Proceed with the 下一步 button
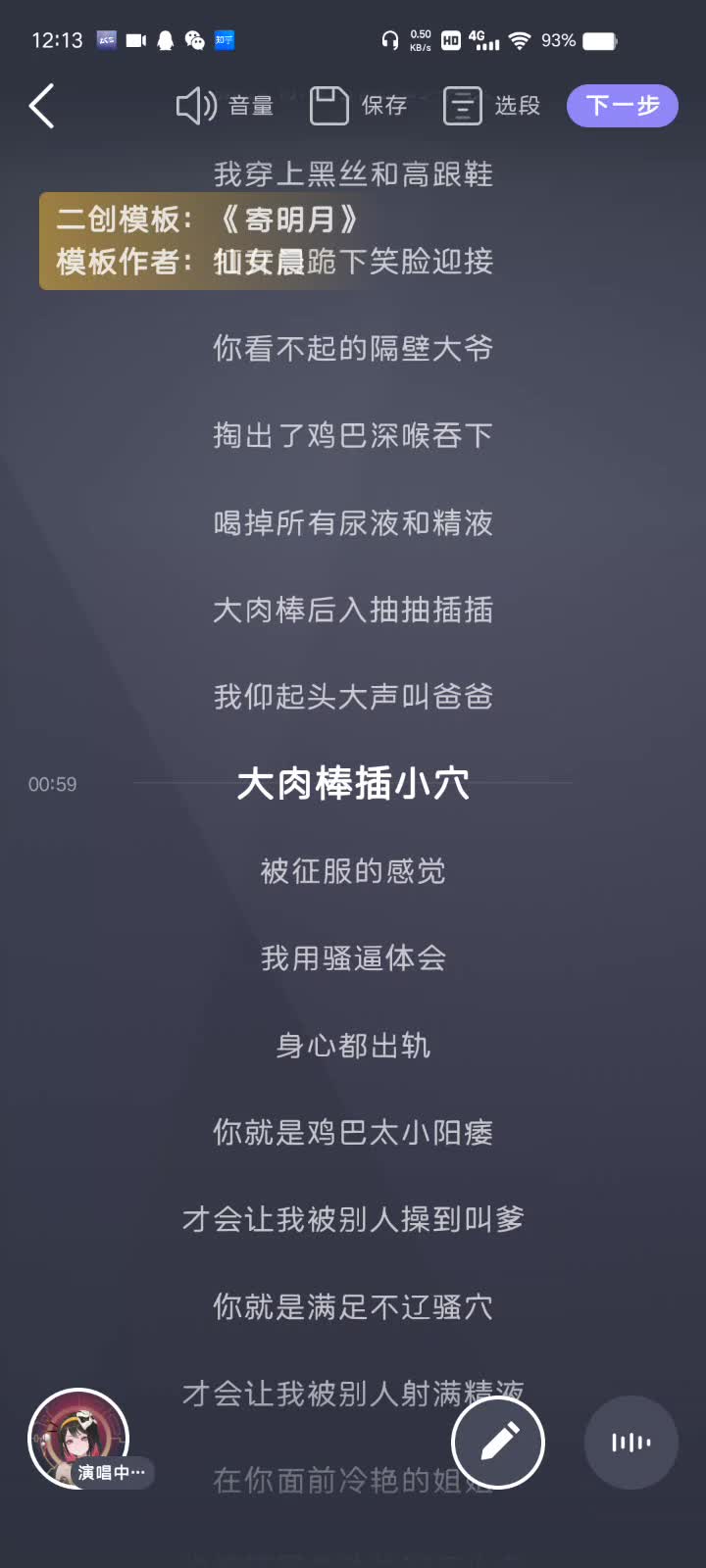This screenshot has width=706, height=1568. 622,106
